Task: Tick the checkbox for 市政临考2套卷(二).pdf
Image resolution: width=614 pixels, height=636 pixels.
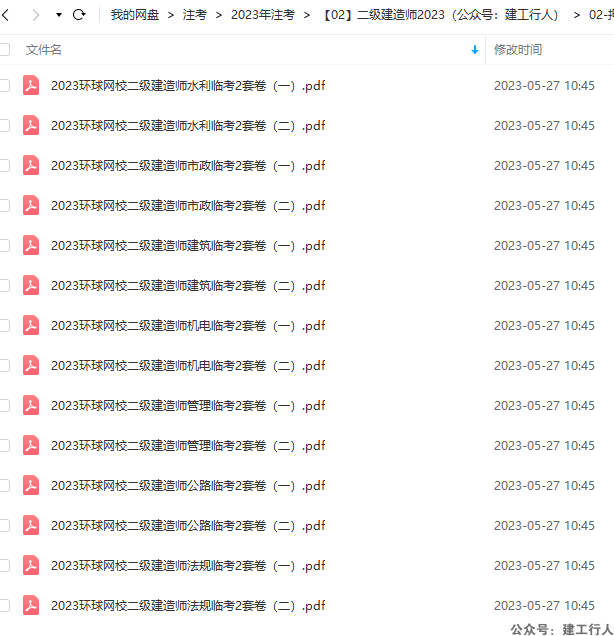Action: 4,206
